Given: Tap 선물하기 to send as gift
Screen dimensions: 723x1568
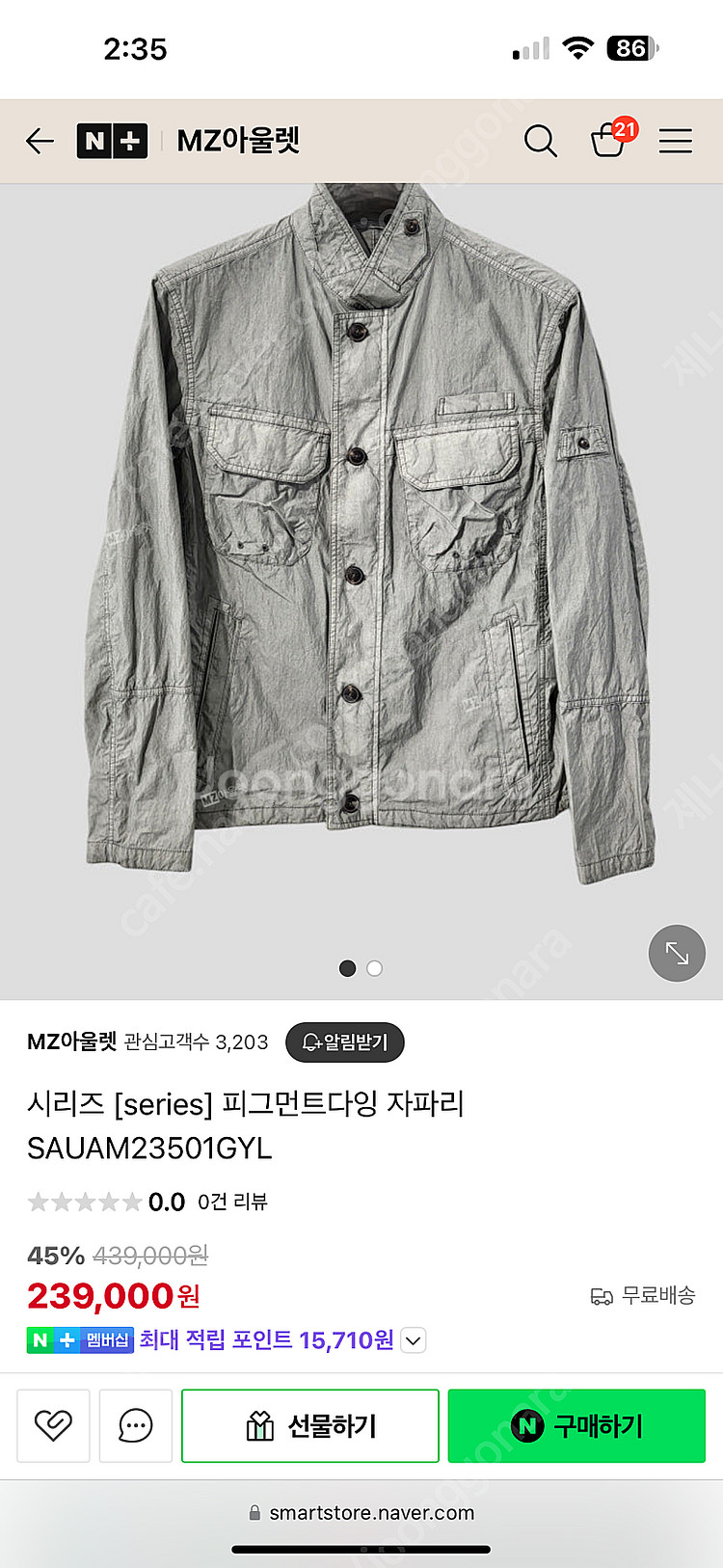Looking at the screenshot, I should (310, 1425).
